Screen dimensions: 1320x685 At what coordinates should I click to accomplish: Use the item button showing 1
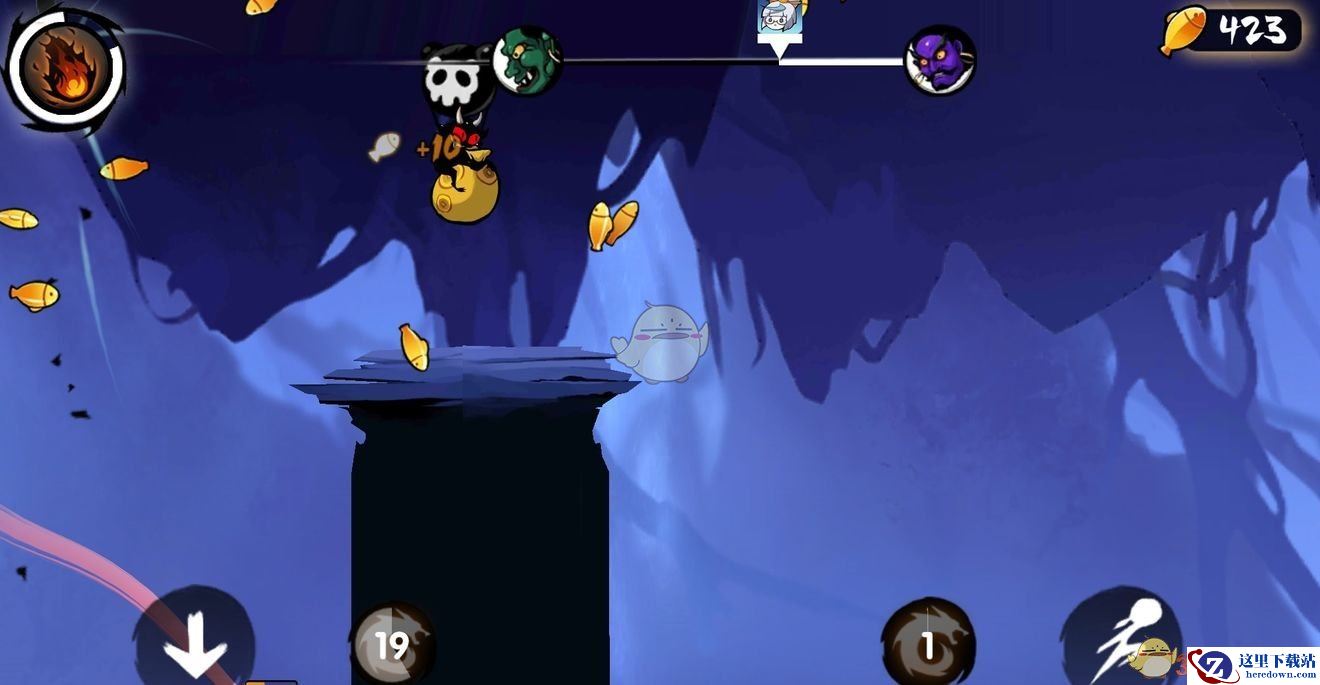[927, 645]
